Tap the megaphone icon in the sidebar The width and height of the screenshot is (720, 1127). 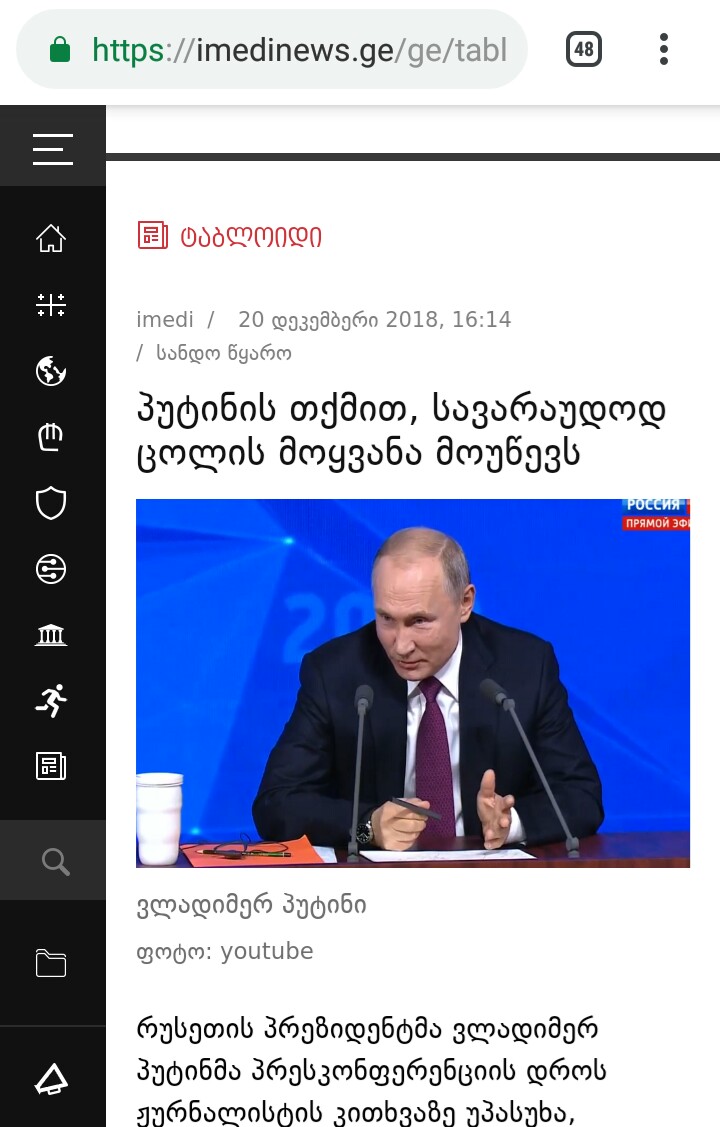(x=51, y=1079)
